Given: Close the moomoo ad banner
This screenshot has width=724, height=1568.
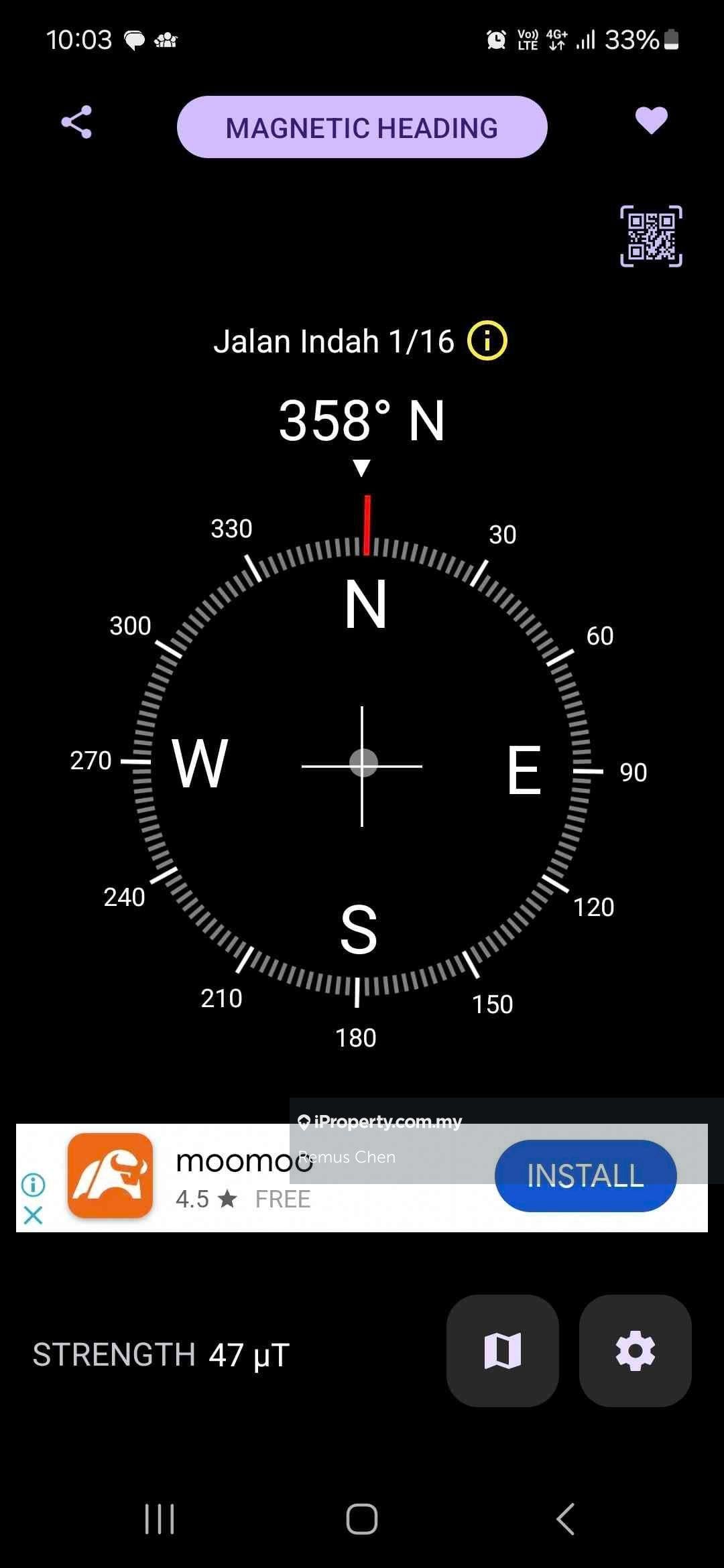Looking at the screenshot, I should 33,1215.
